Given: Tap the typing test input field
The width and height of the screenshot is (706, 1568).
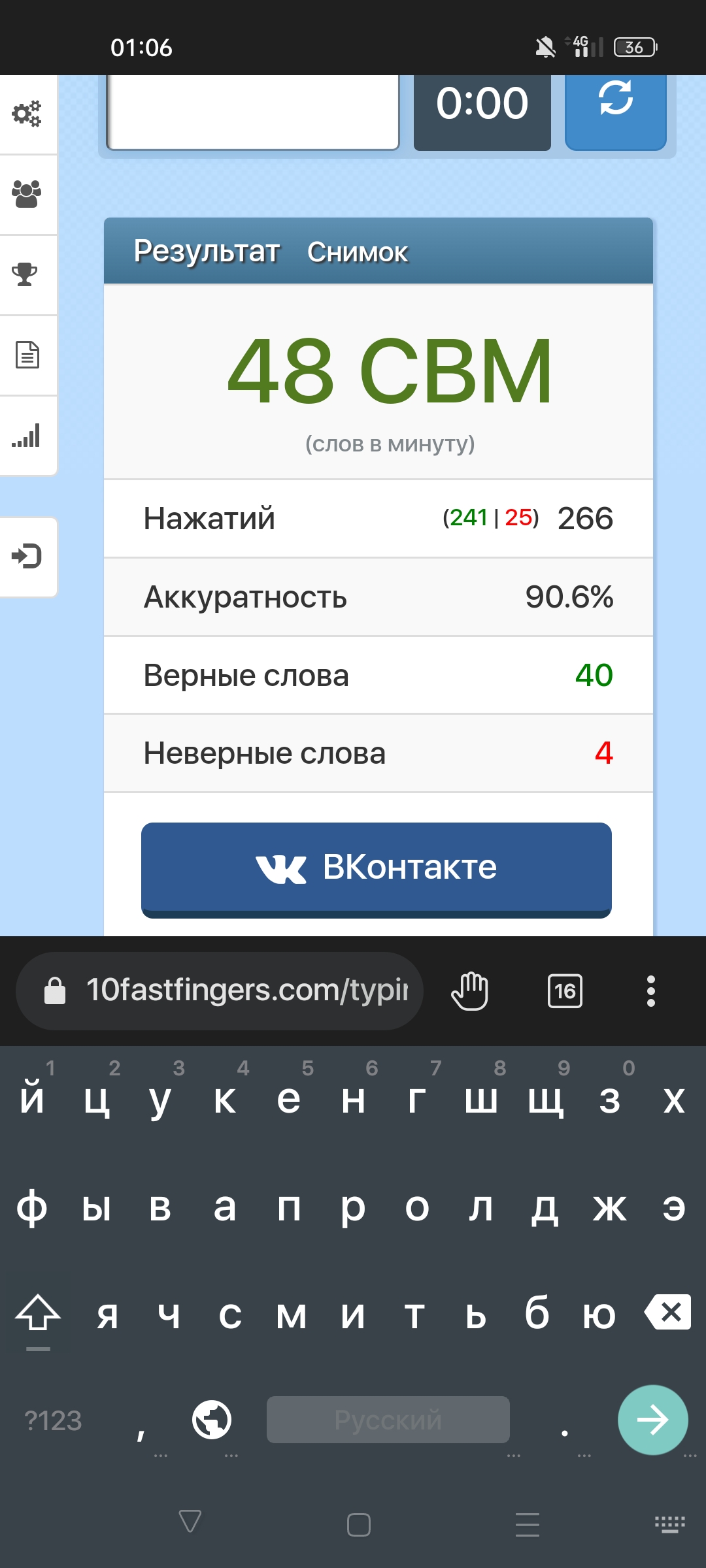Looking at the screenshot, I should 253,111.
